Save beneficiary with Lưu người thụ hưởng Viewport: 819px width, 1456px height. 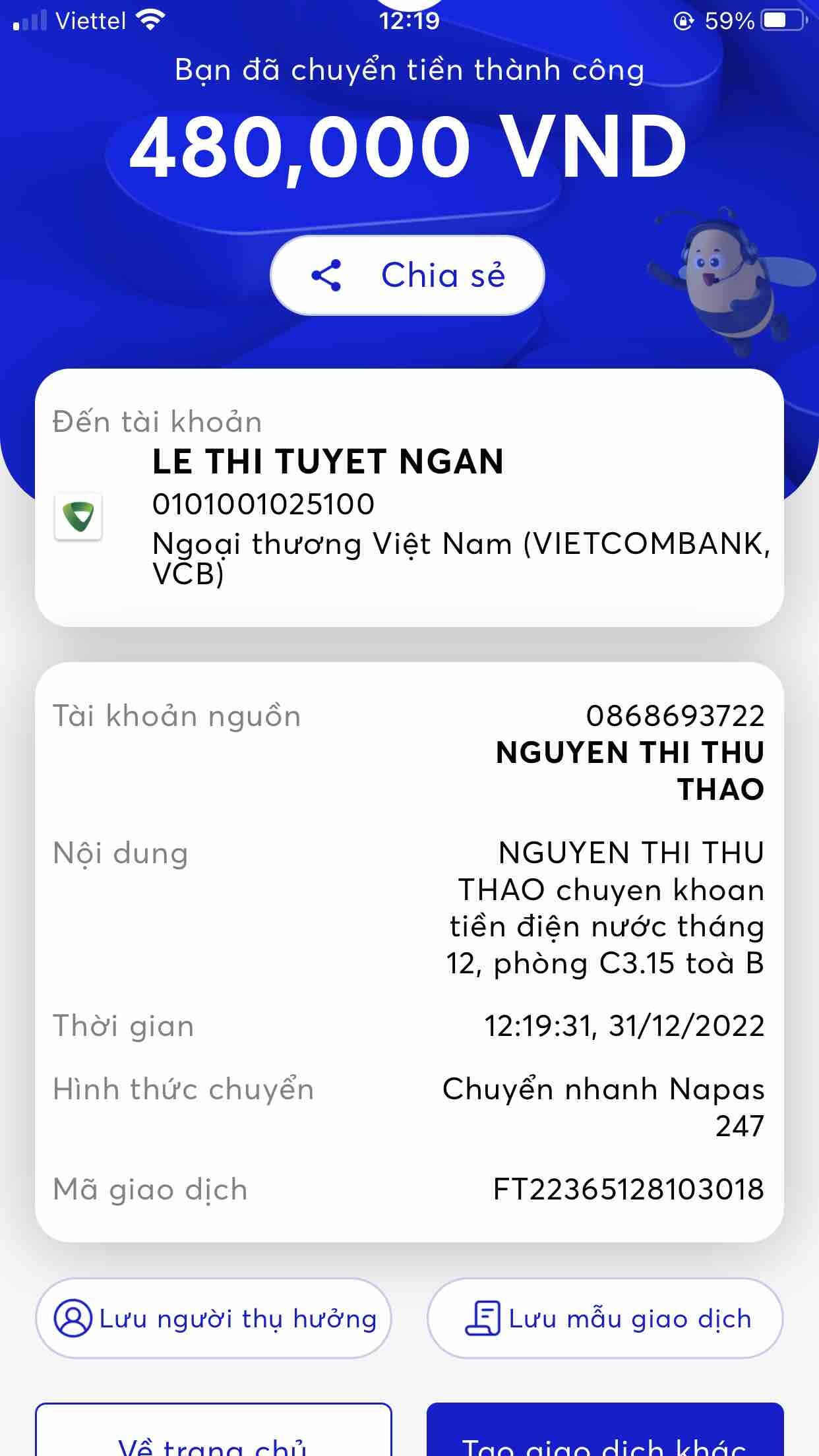click(x=214, y=1319)
